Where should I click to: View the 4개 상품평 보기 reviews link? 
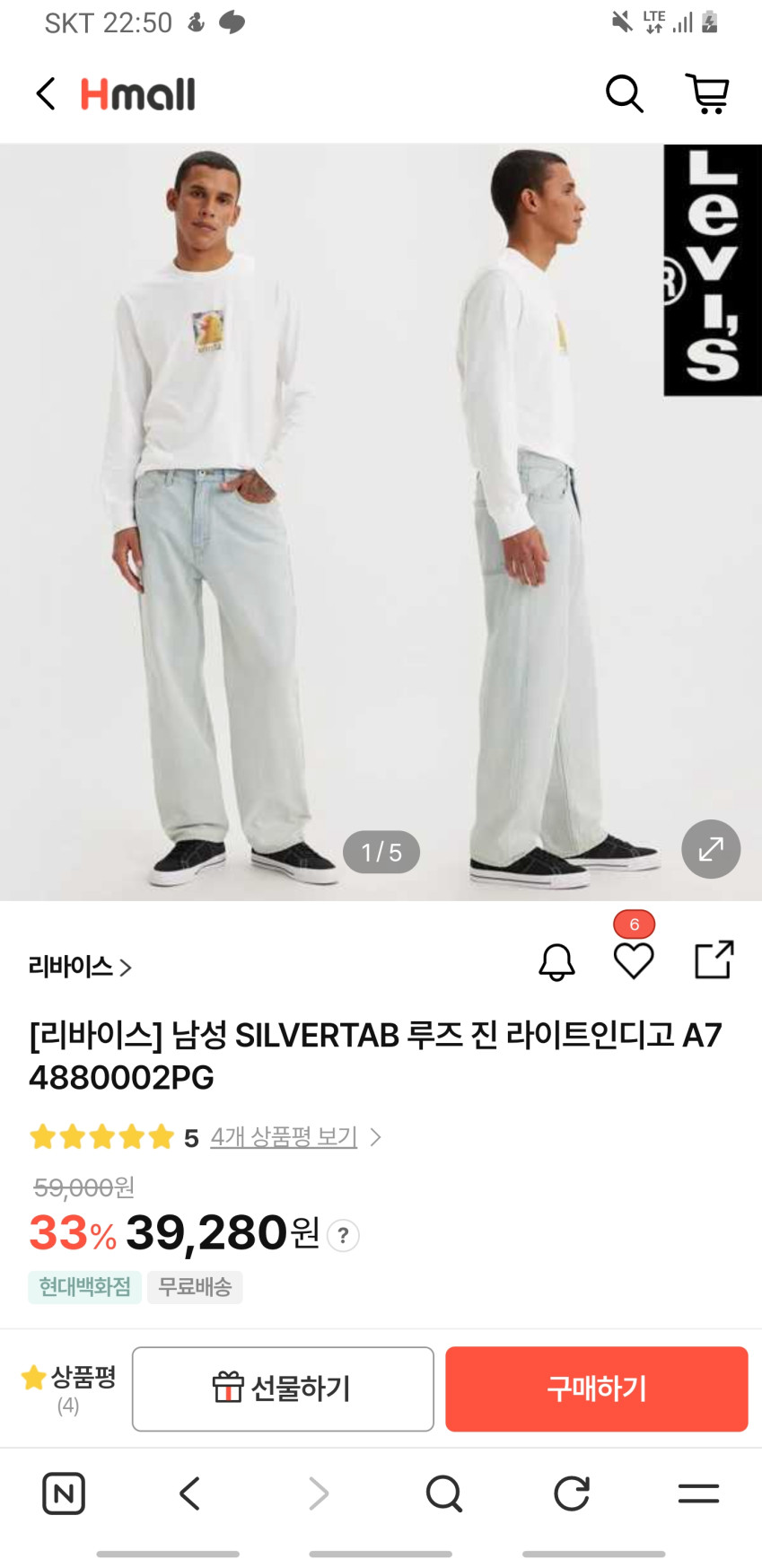point(285,1137)
